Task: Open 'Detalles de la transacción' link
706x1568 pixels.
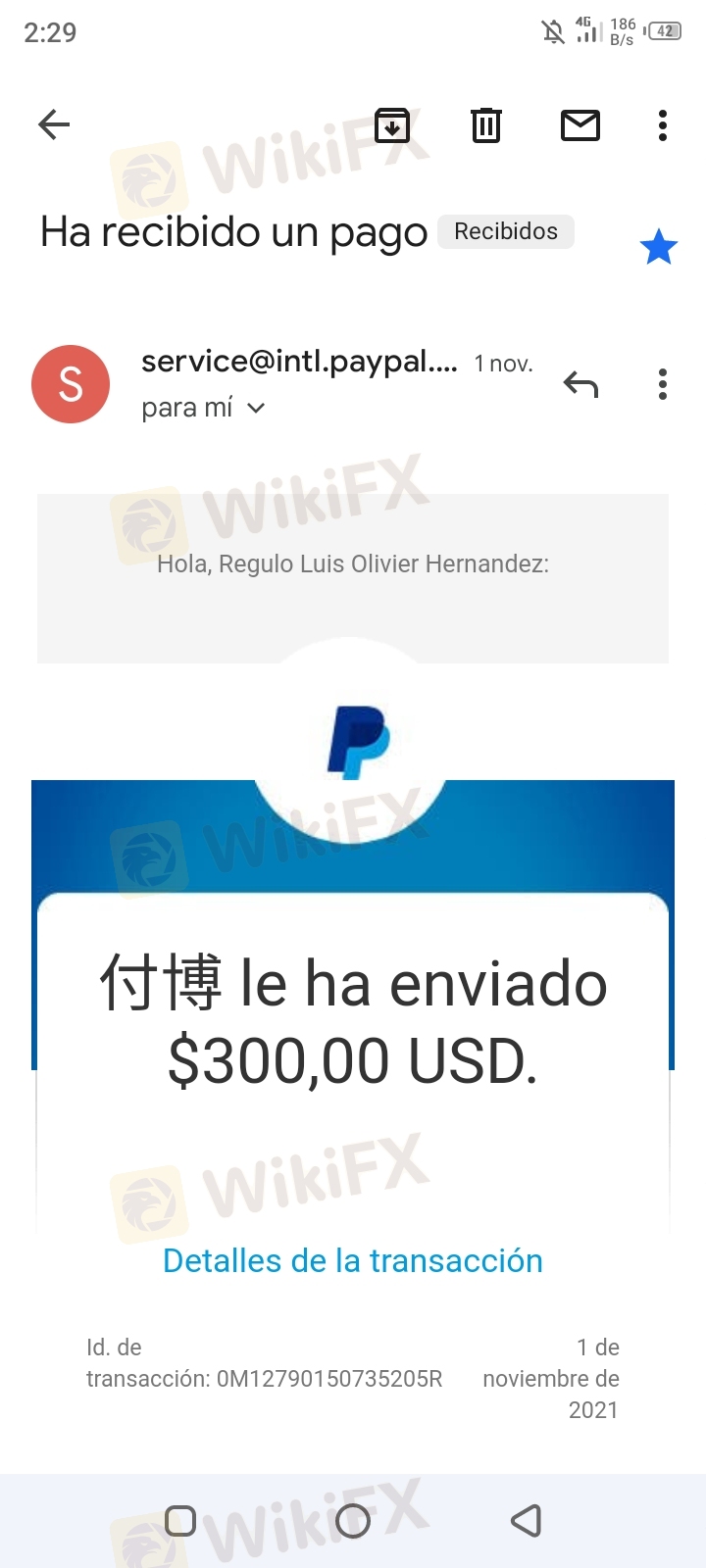Action: 353,1260
